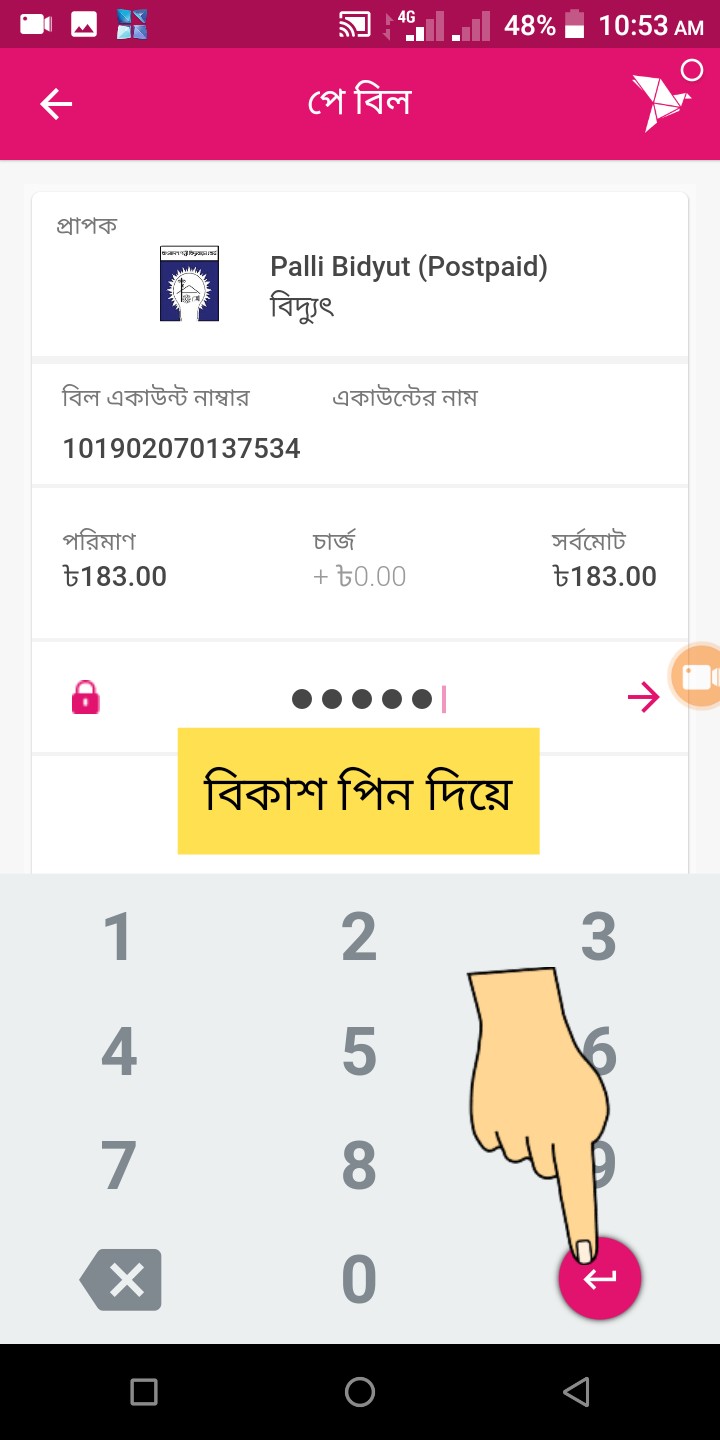Image resolution: width=720 pixels, height=1440 pixels.
Task: Enter digit 8 on the keypad
Action: (359, 1166)
